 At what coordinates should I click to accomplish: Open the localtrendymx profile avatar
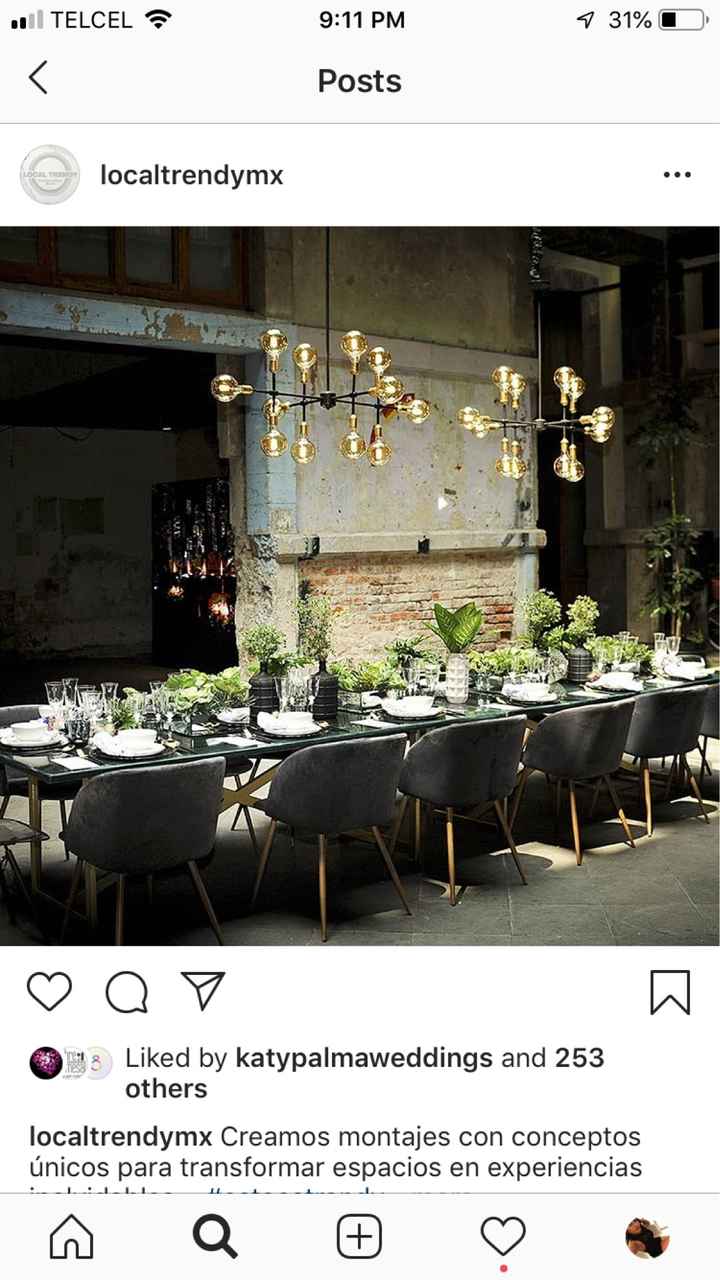coord(50,175)
